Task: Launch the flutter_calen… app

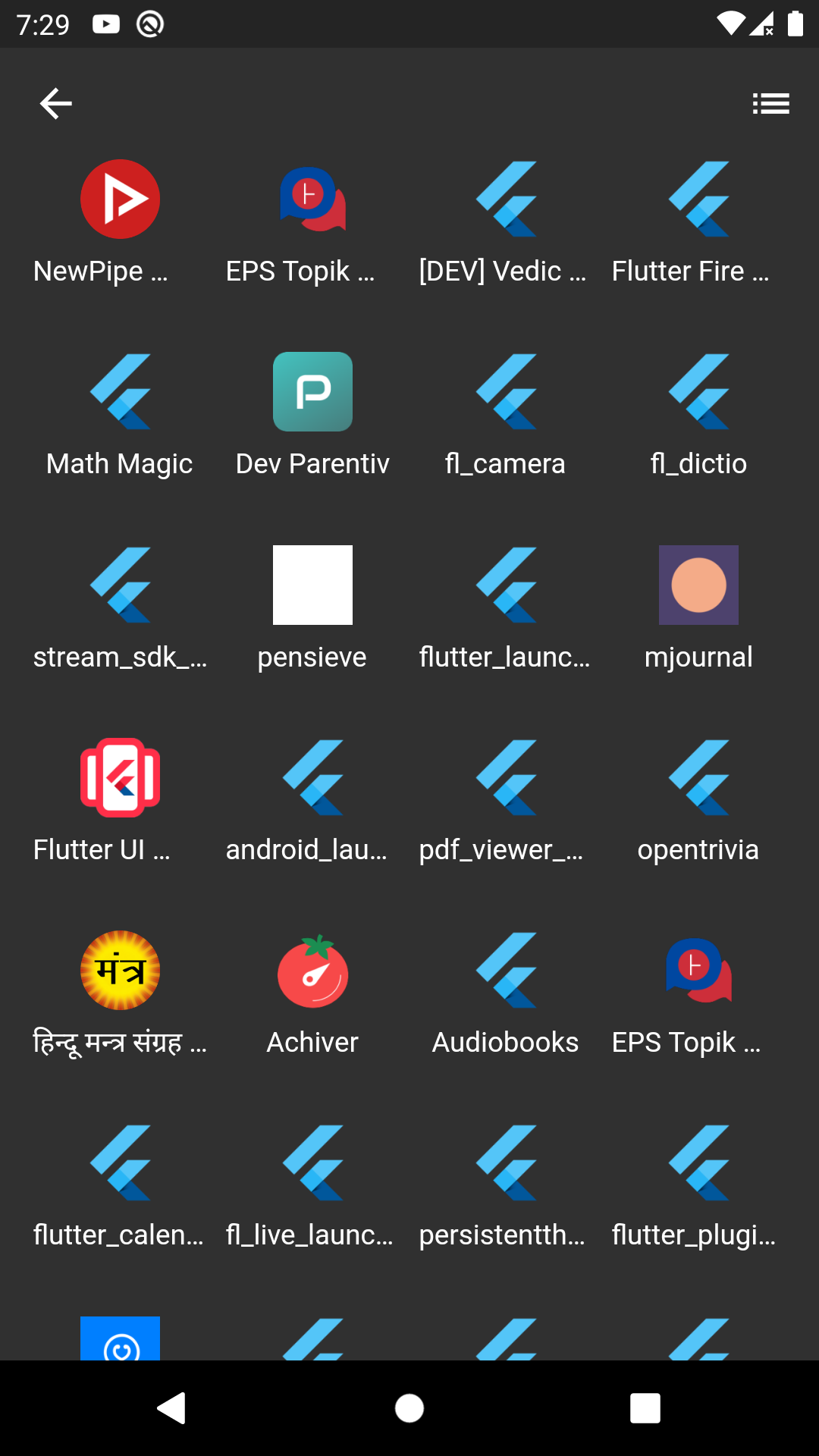Action: [x=120, y=1163]
